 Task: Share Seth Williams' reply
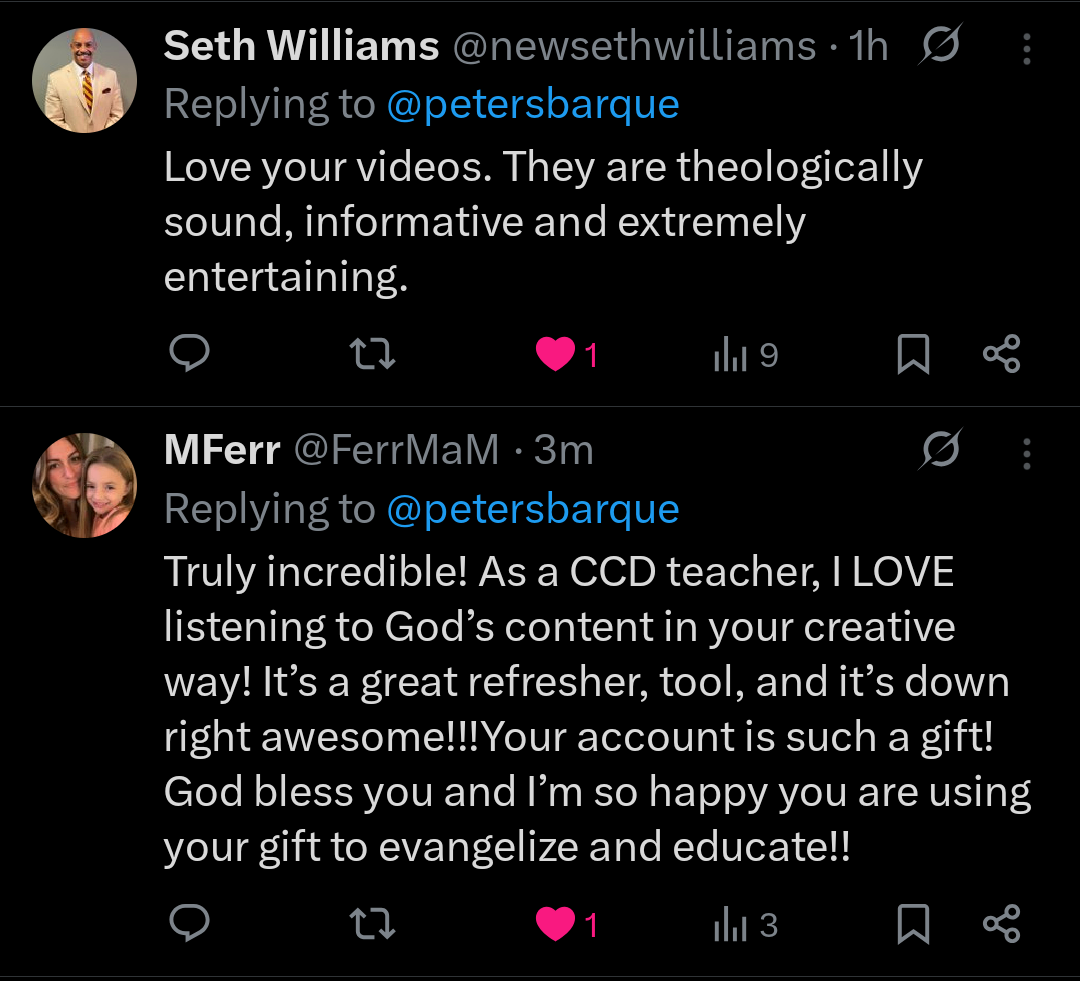coord(1001,354)
